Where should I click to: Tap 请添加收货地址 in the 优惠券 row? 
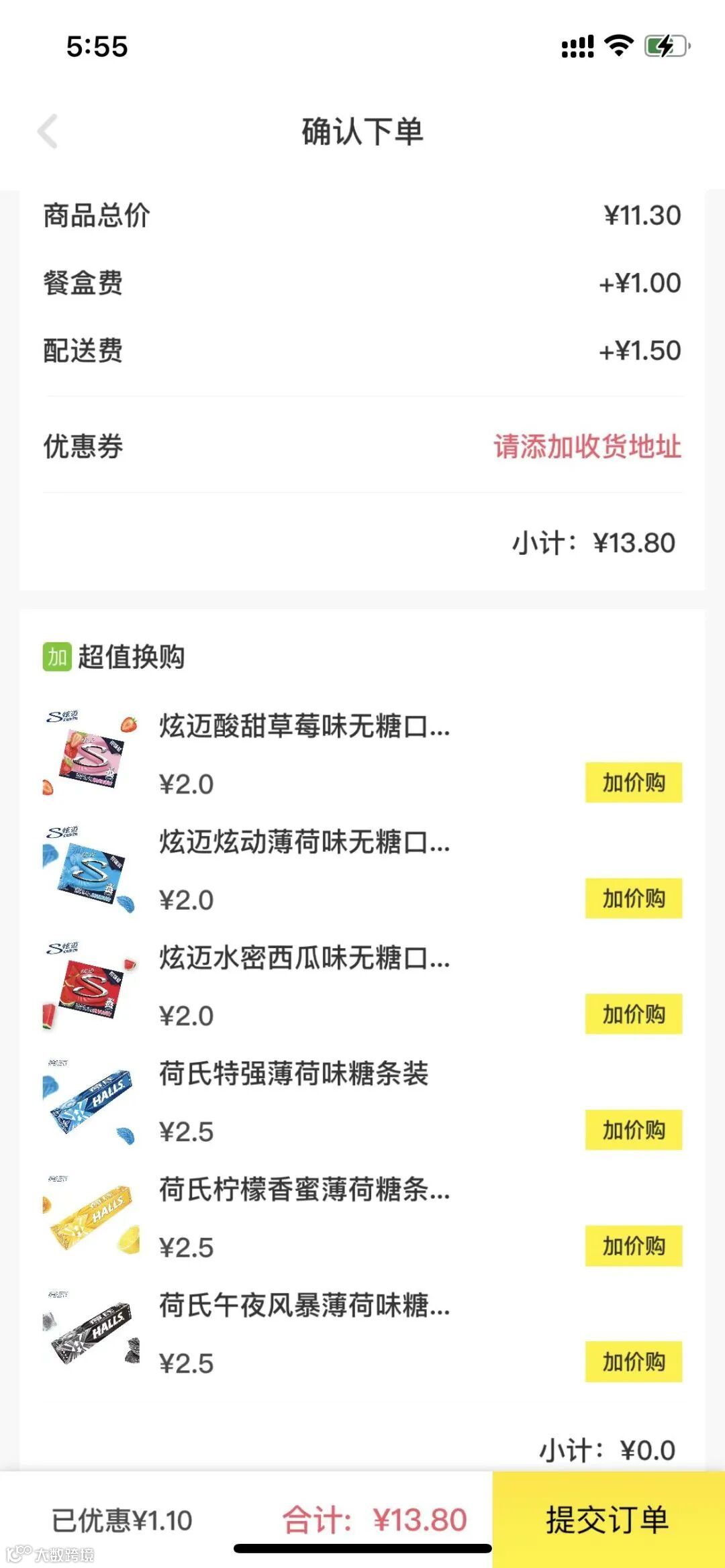coord(587,446)
